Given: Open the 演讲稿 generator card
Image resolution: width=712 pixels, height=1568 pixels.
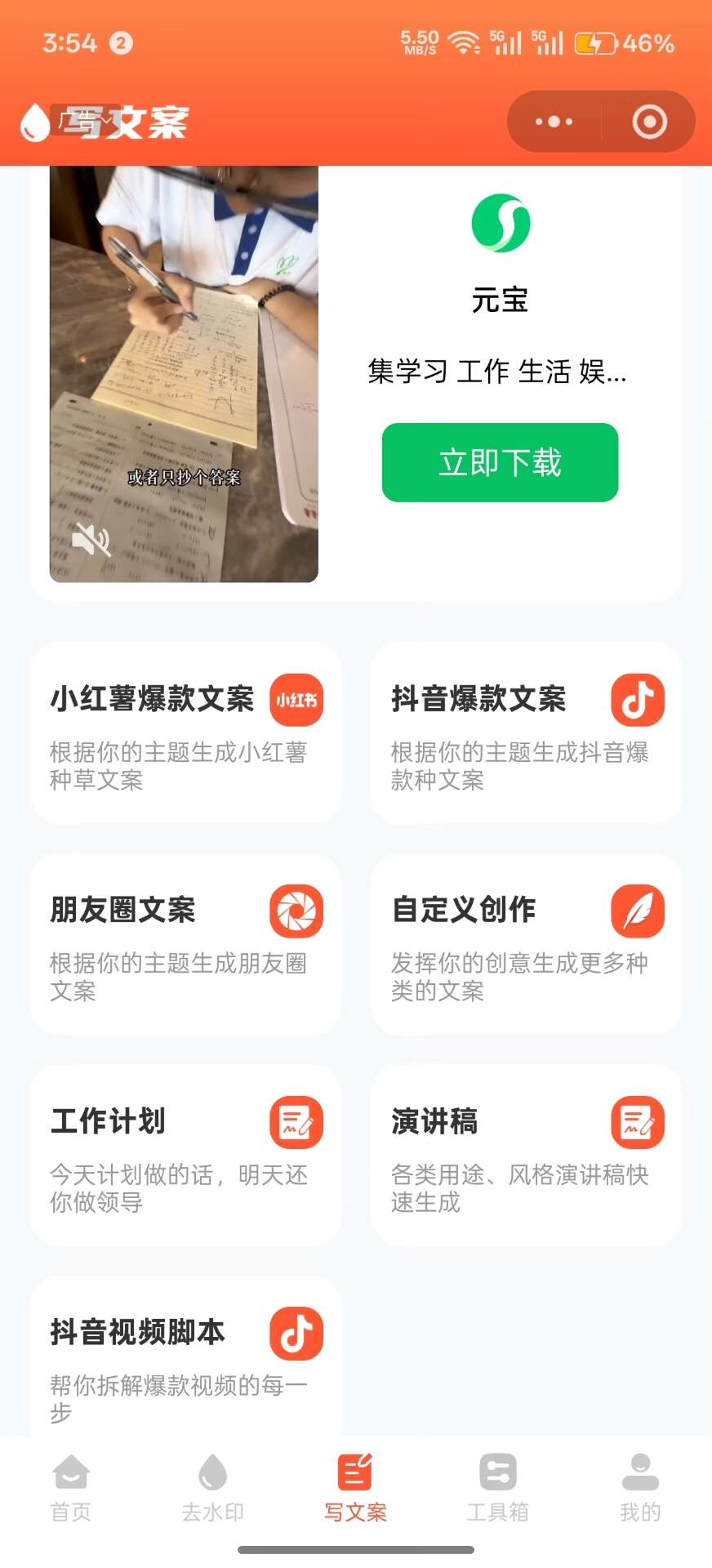Looking at the screenshot, I should pos(526,1155).
